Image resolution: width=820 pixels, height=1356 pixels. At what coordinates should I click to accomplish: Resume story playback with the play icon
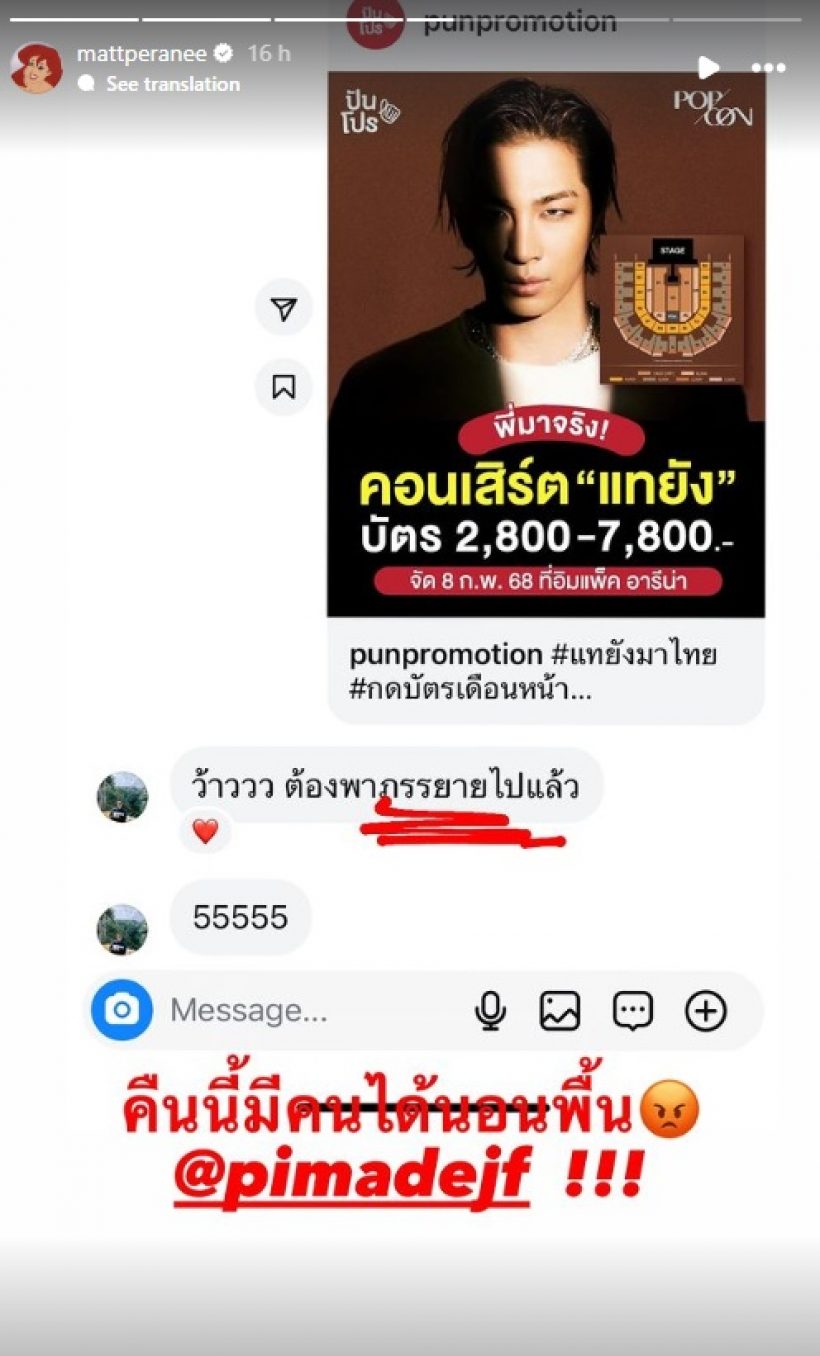(x=707, y=68)
